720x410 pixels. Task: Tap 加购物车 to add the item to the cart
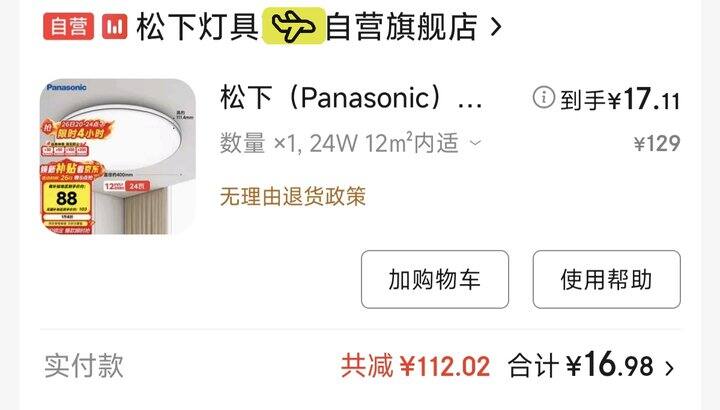click(x=434, y=279)
